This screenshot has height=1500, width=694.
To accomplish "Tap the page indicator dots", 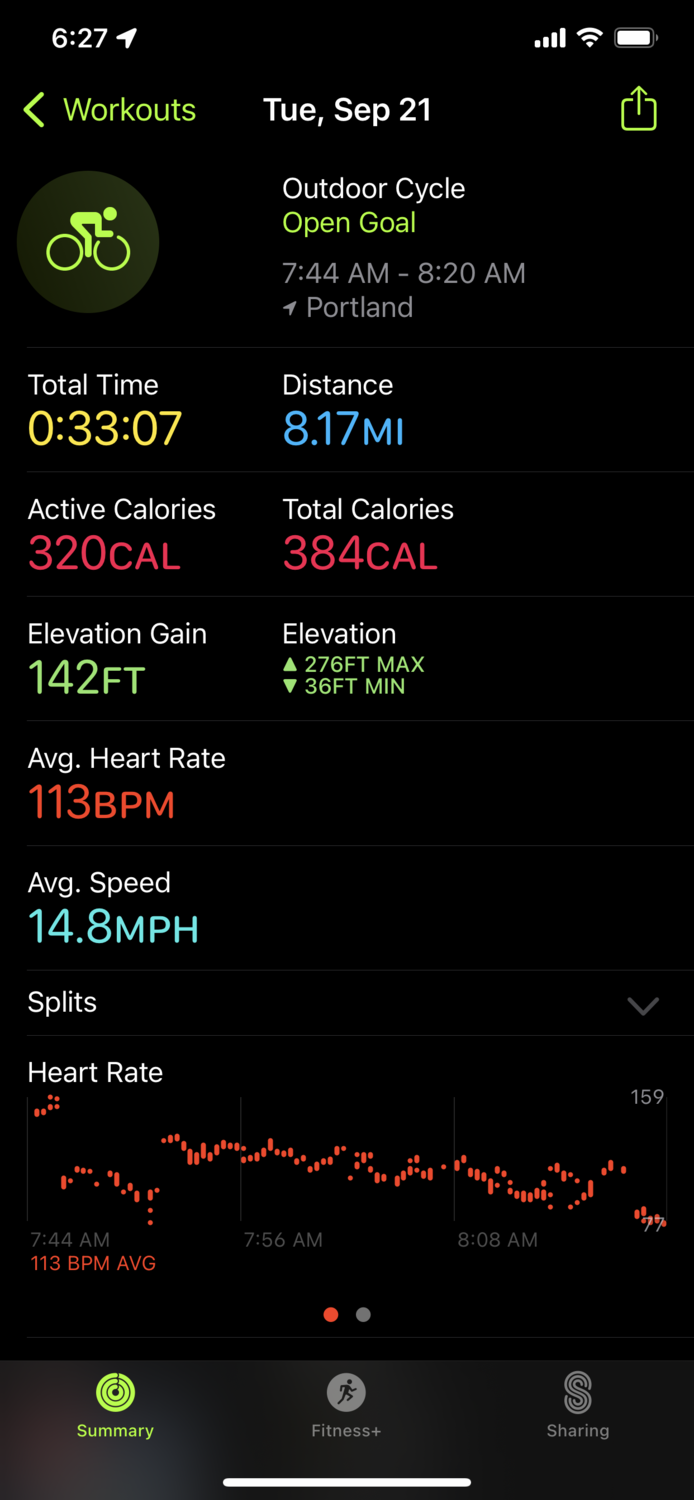I will tap(347, 1315).
